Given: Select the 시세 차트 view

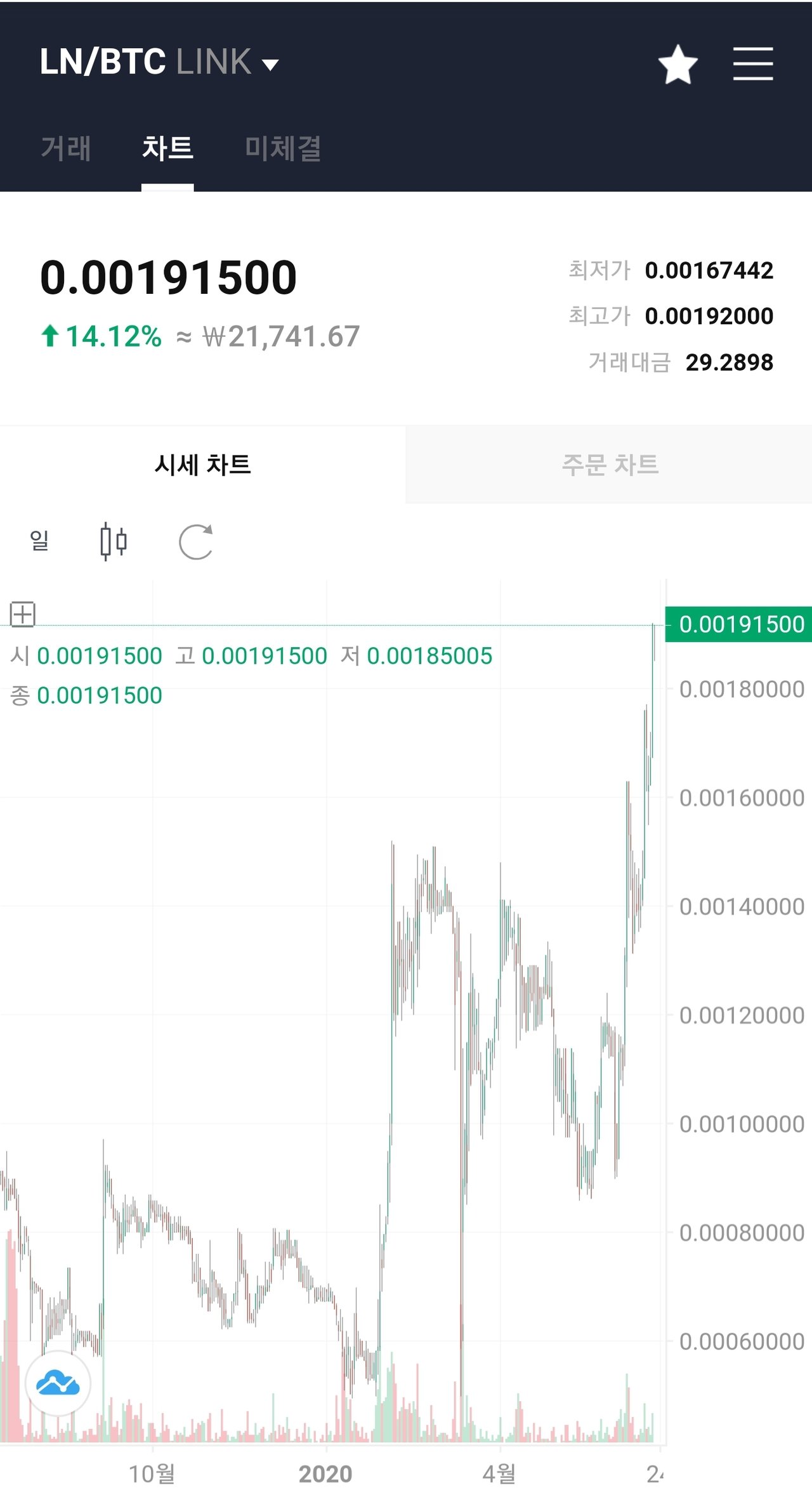Looking at the screenshot, I should click(203, 464).
